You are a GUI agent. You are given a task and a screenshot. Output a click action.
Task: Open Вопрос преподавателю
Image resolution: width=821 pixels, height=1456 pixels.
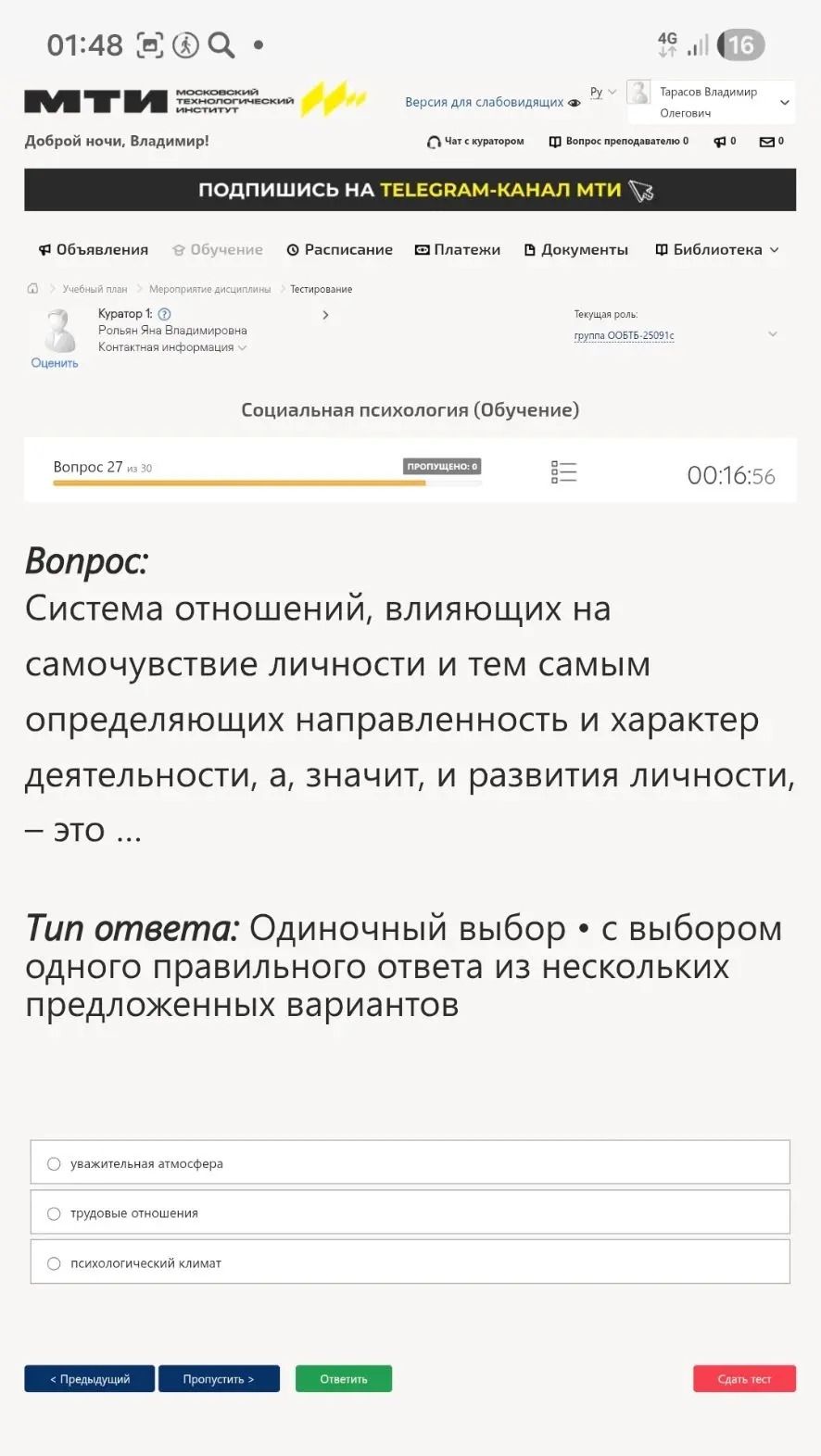pos(619,142)
